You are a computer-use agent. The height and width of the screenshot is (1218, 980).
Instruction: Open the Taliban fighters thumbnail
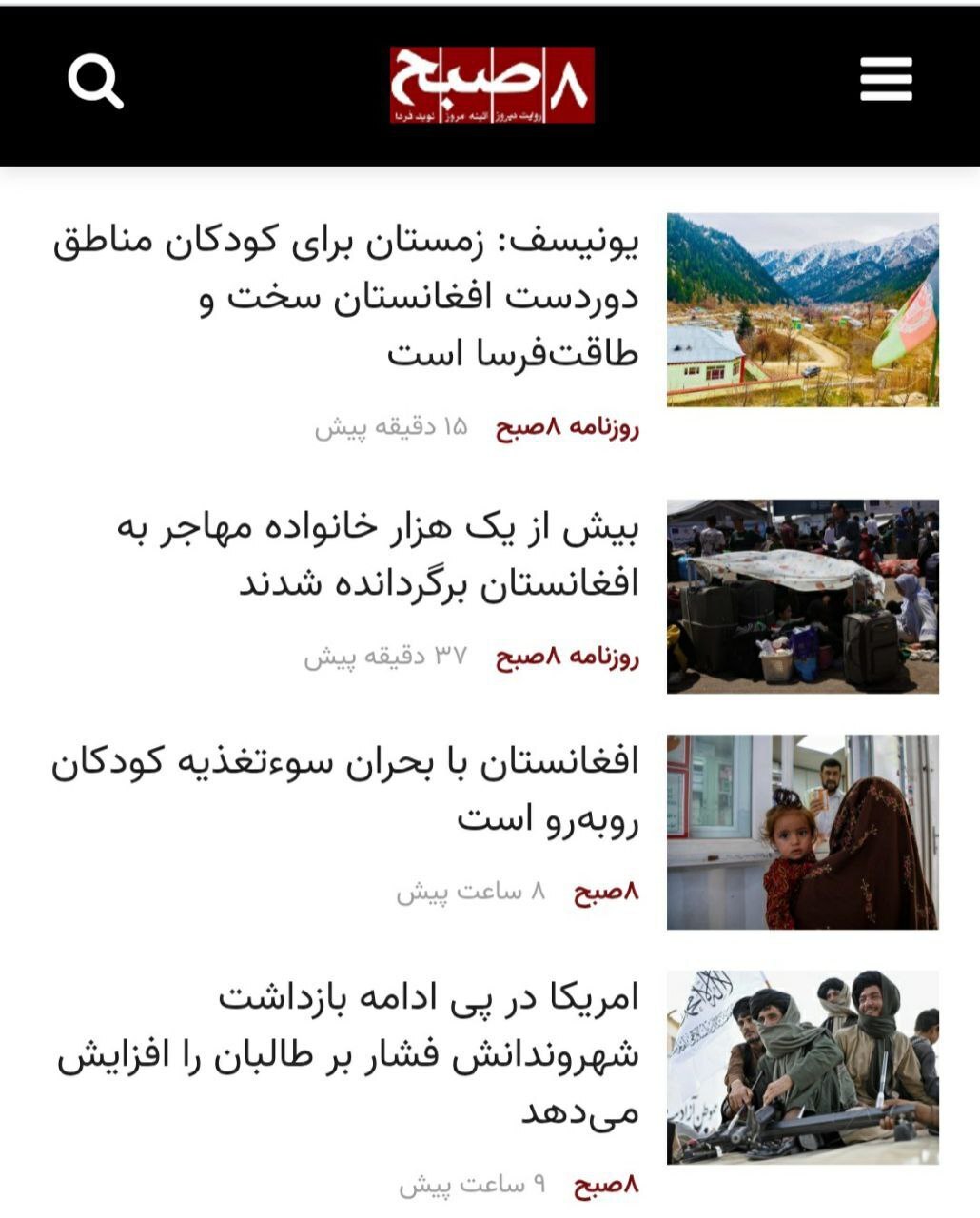(802, 1068)
